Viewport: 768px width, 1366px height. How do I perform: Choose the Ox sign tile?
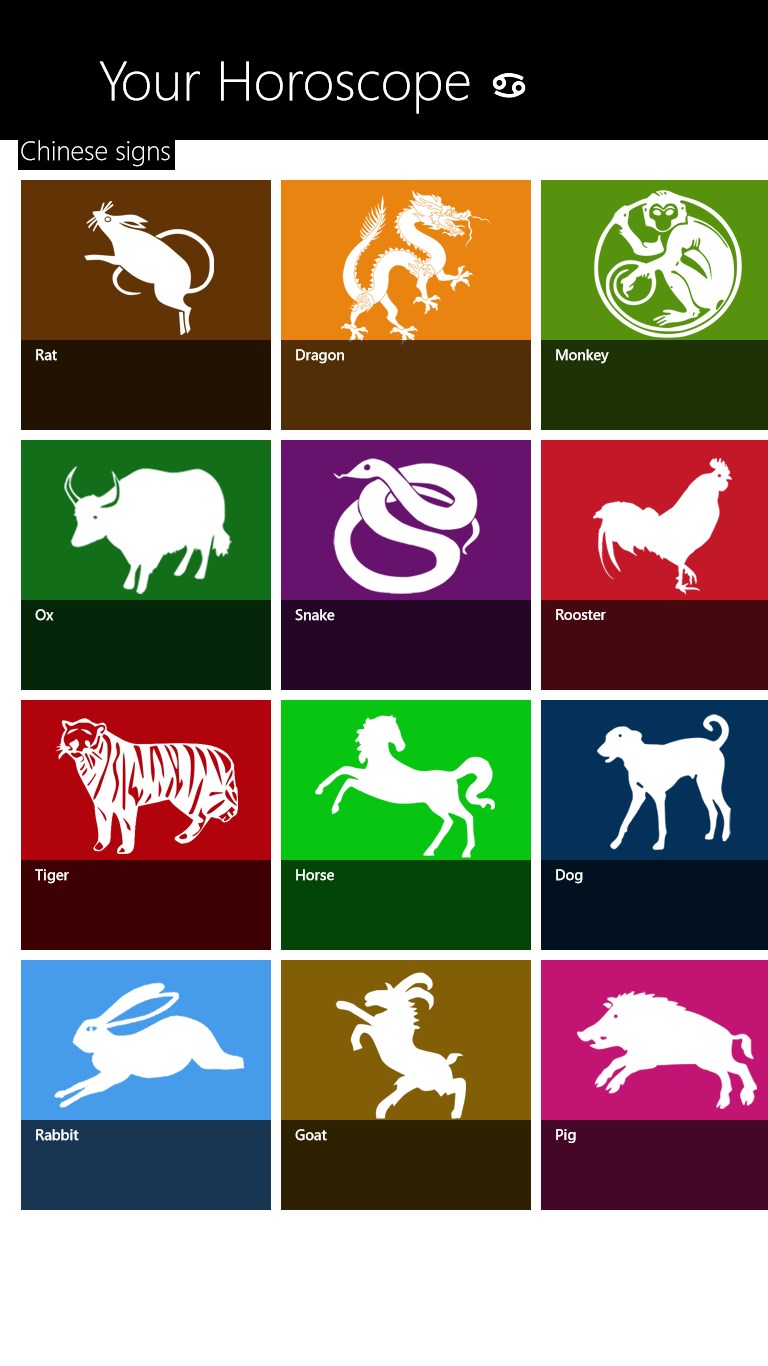pyautogui.click(x=146, y=565)
